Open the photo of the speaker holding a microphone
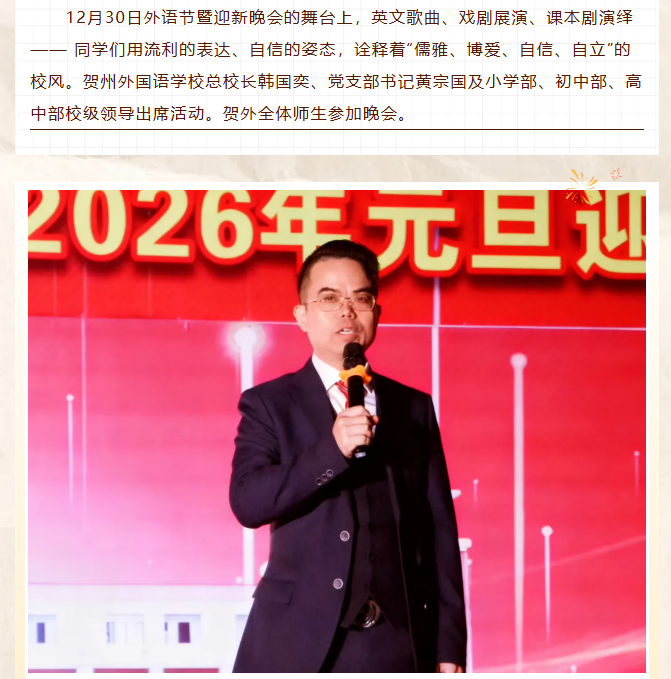 click(337, 430)
